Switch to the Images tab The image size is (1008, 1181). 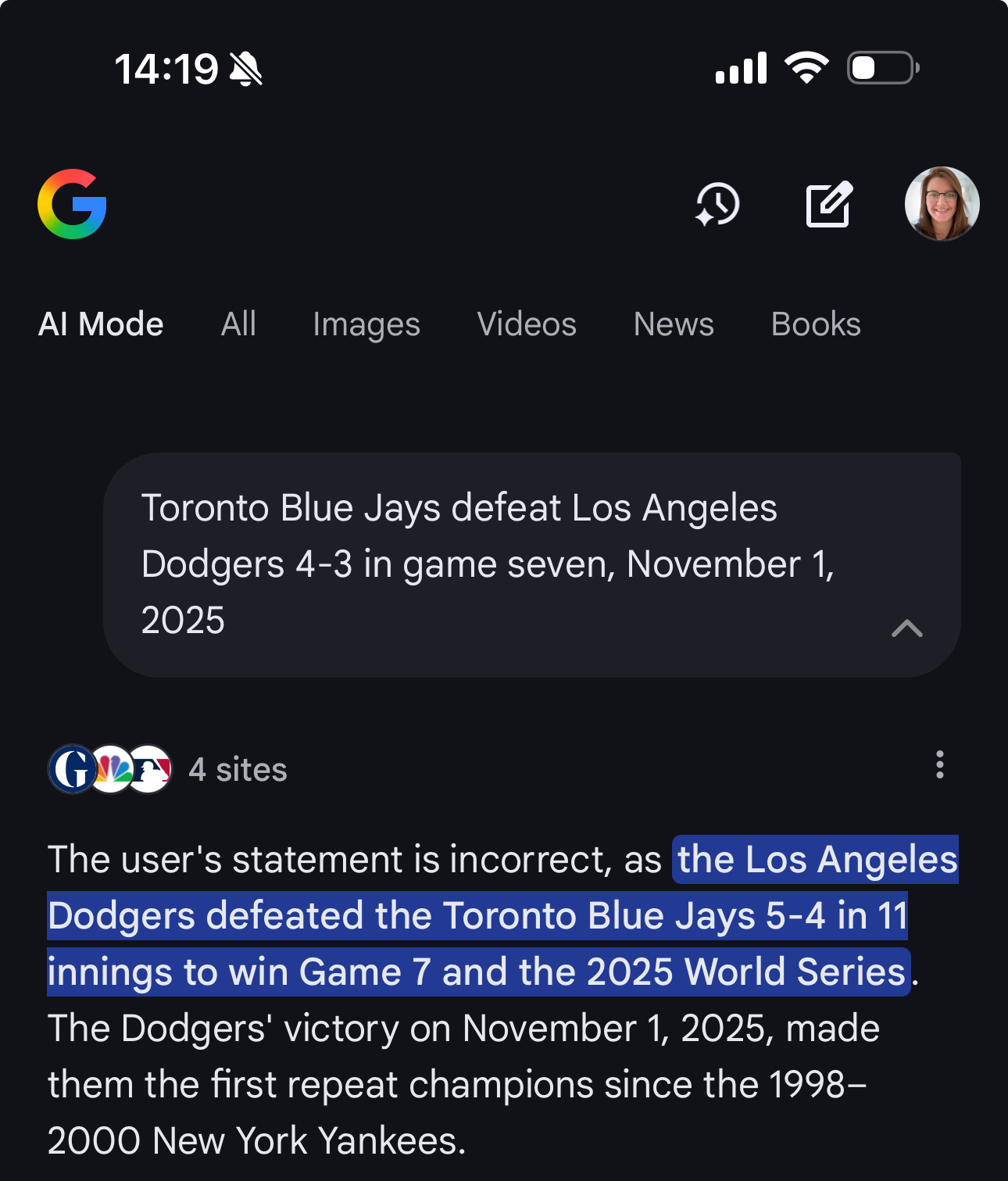pos(366,324)
